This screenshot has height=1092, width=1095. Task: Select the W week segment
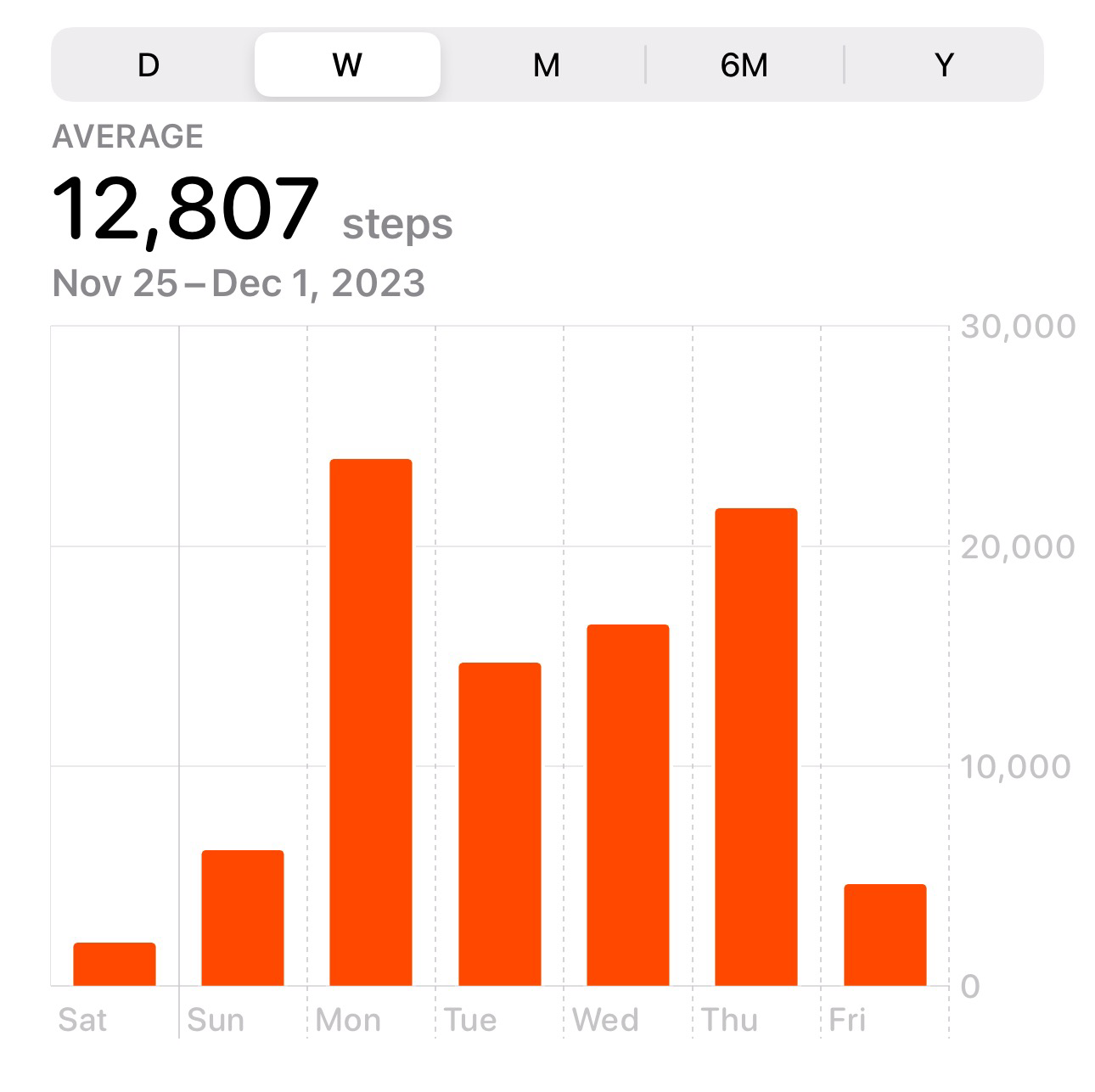[x=347, y=65]
